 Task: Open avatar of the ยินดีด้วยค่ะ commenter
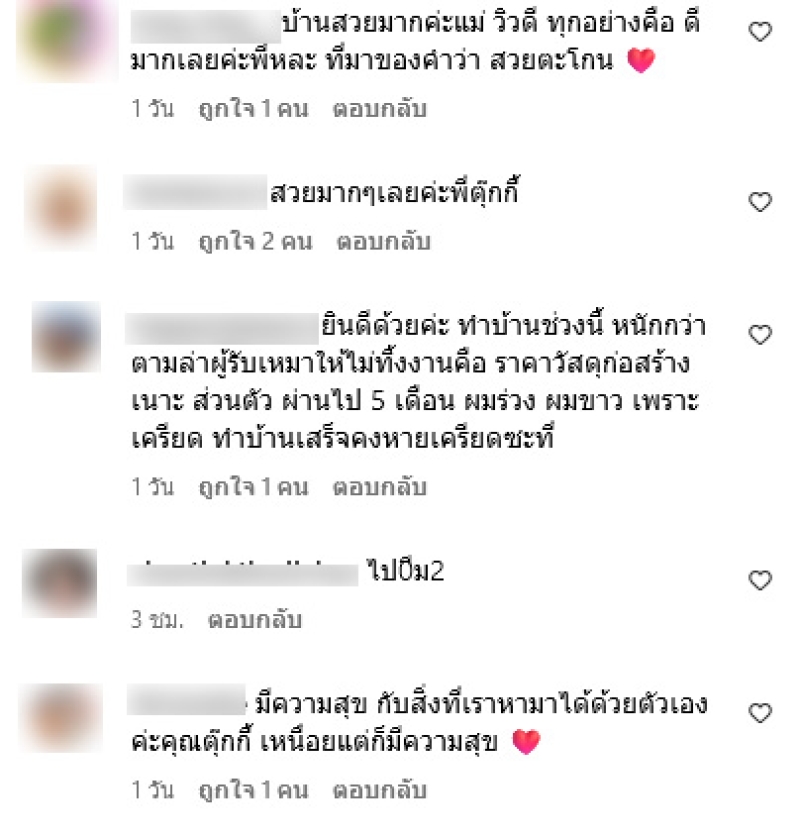(65, 337)
